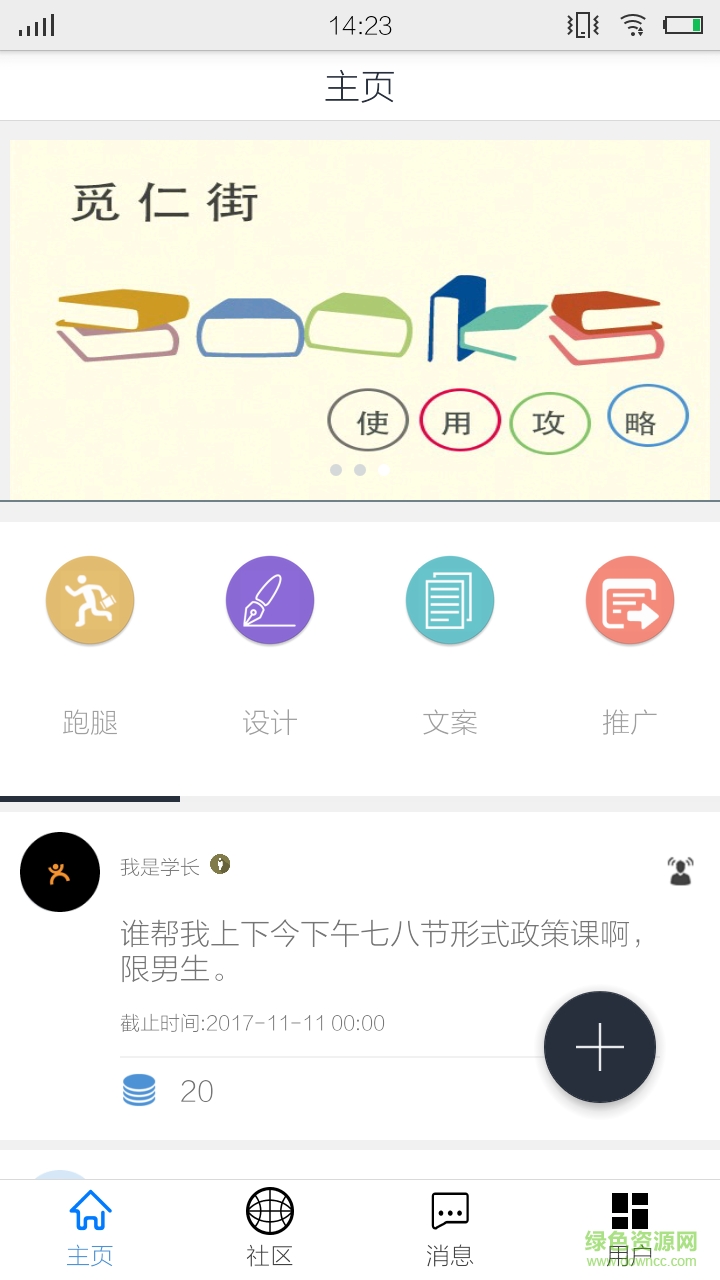Return to the 主页 home tab

[x=90, y=1227]
